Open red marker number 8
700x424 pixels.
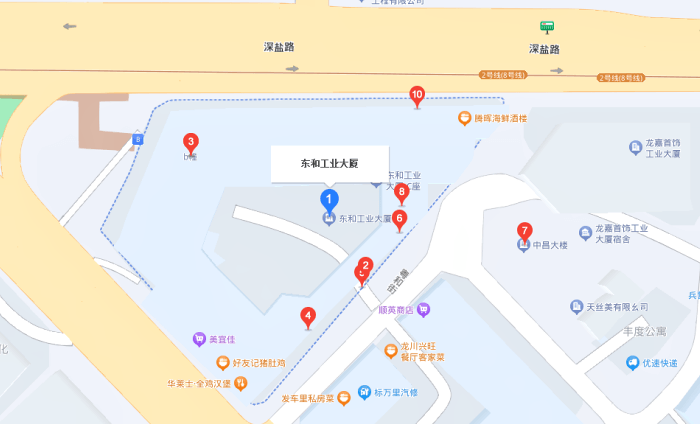click(x=402, y=192)
